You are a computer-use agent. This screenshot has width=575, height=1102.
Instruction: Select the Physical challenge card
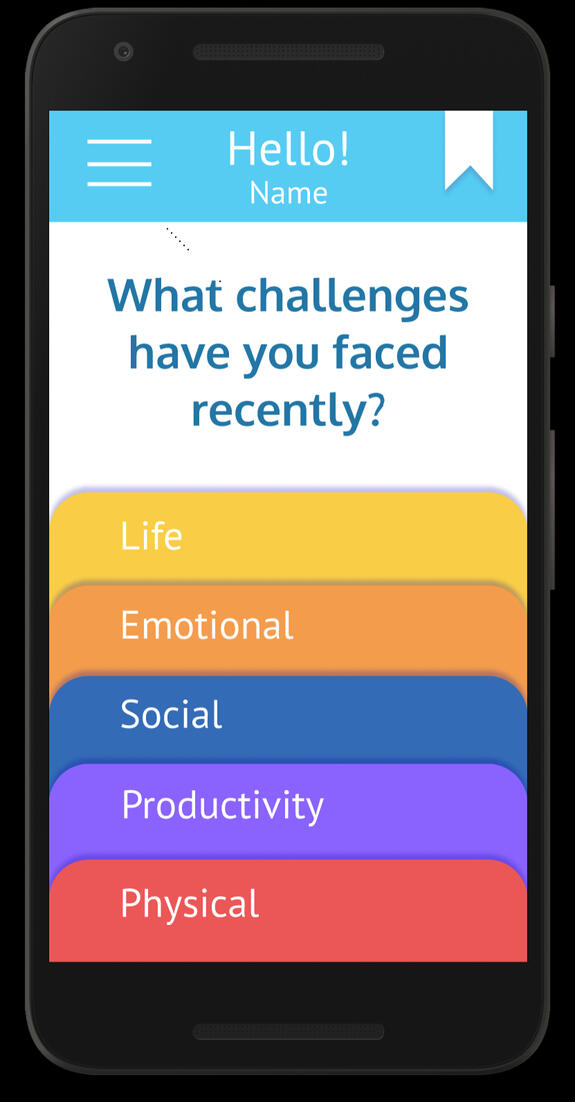pos(288,910)
